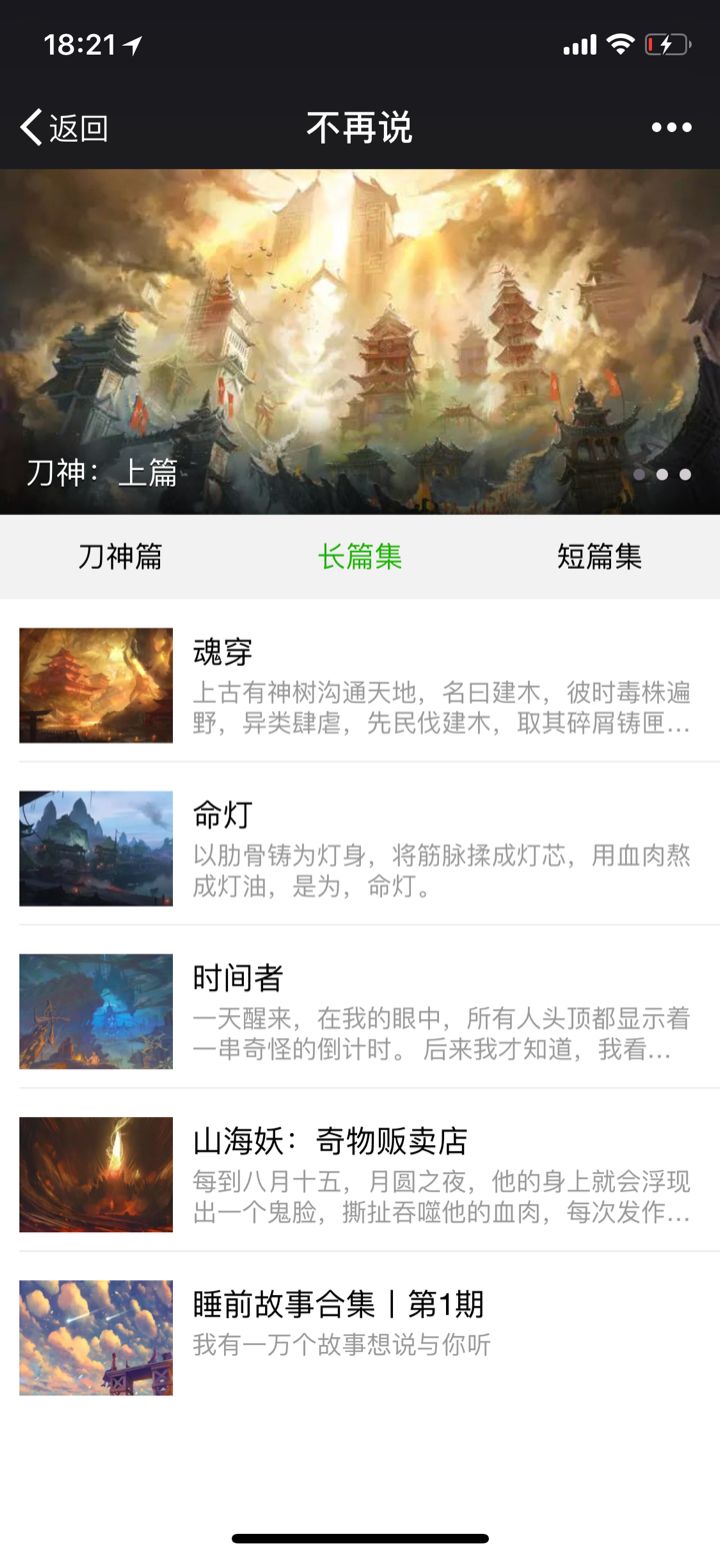Open 睡前故事合集 第1期
The image size is (720, 1560).
360,1337
